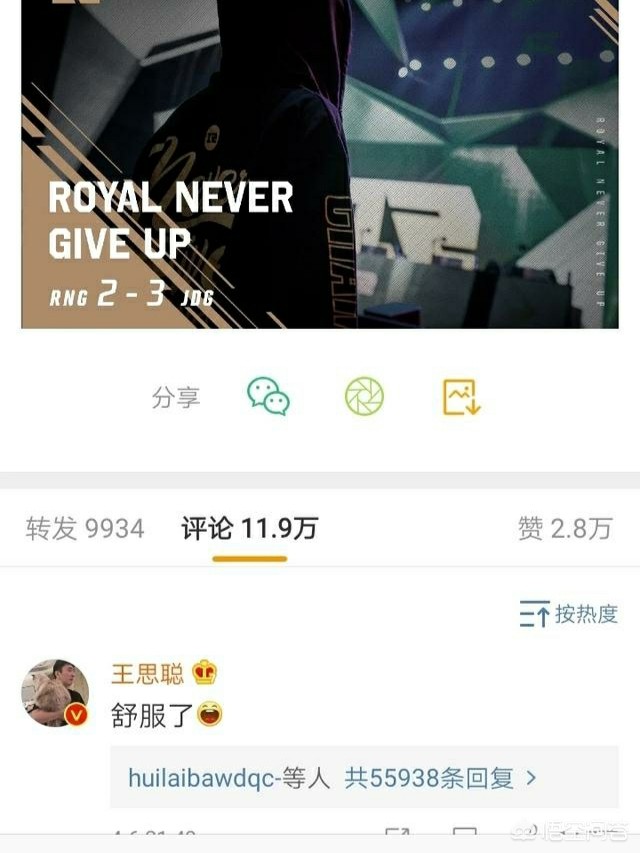Open the 赞 2.8万 likes tab

click(564, 529)
